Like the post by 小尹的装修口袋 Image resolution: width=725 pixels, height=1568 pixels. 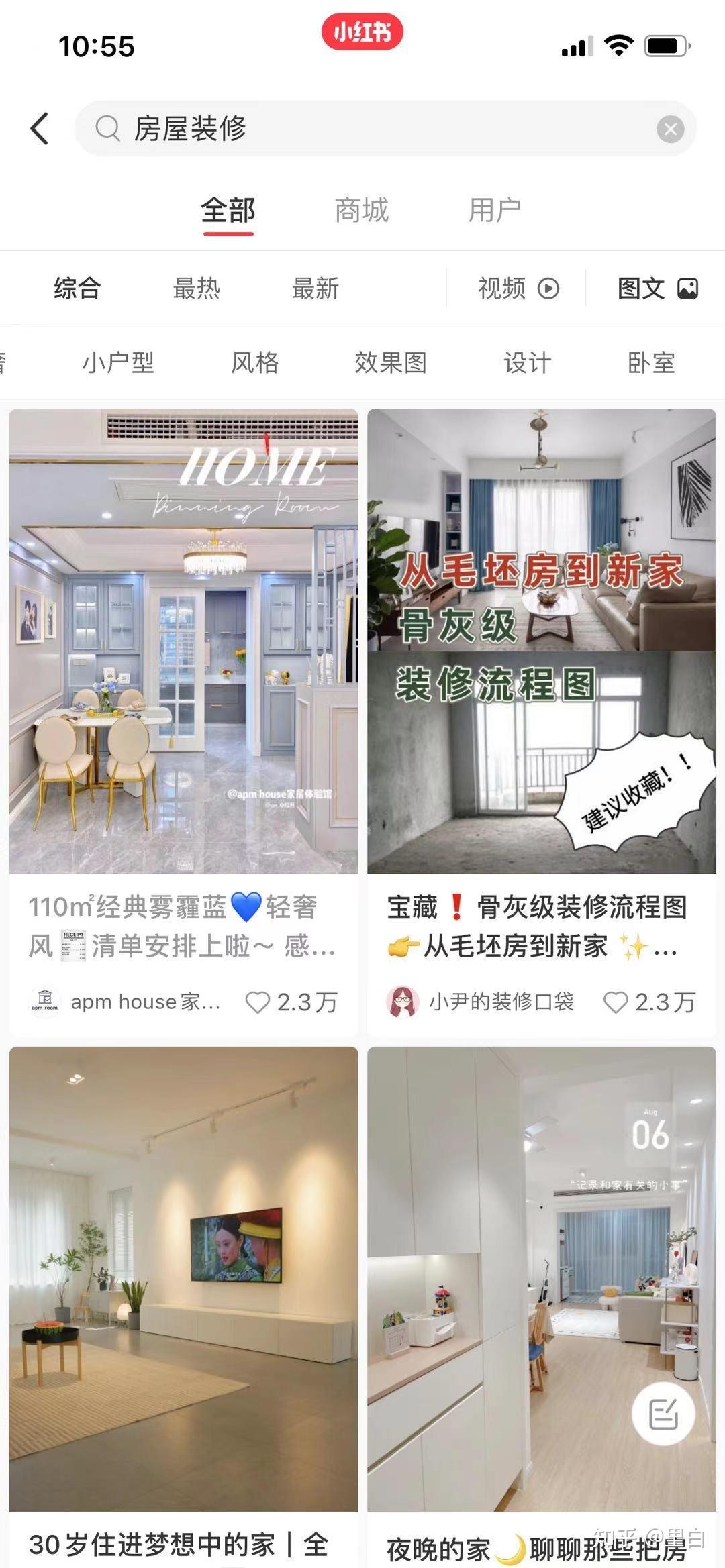coord(616,1002)
